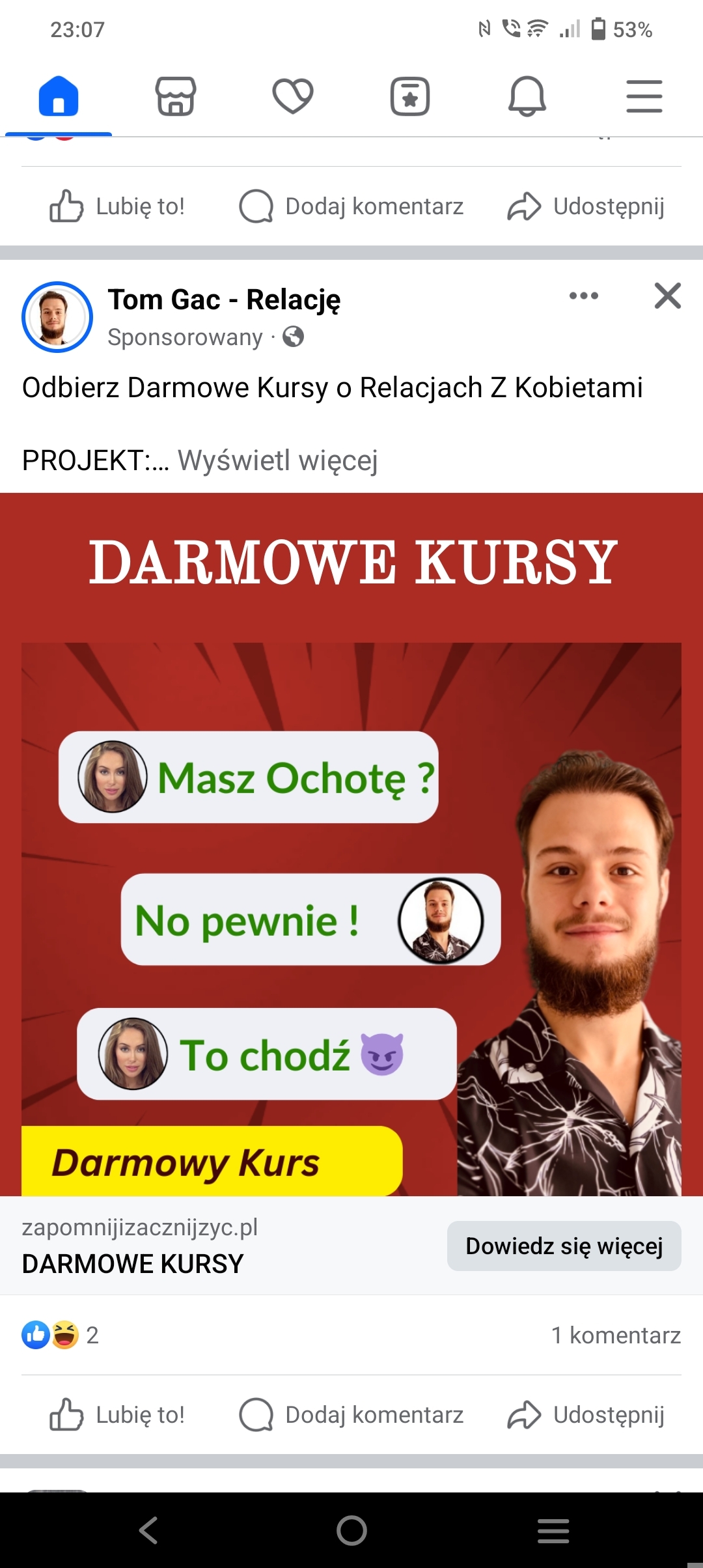
Task: Open Tom Gac - Relację page name
Action: pyautogui.click(x=224, y=300)
